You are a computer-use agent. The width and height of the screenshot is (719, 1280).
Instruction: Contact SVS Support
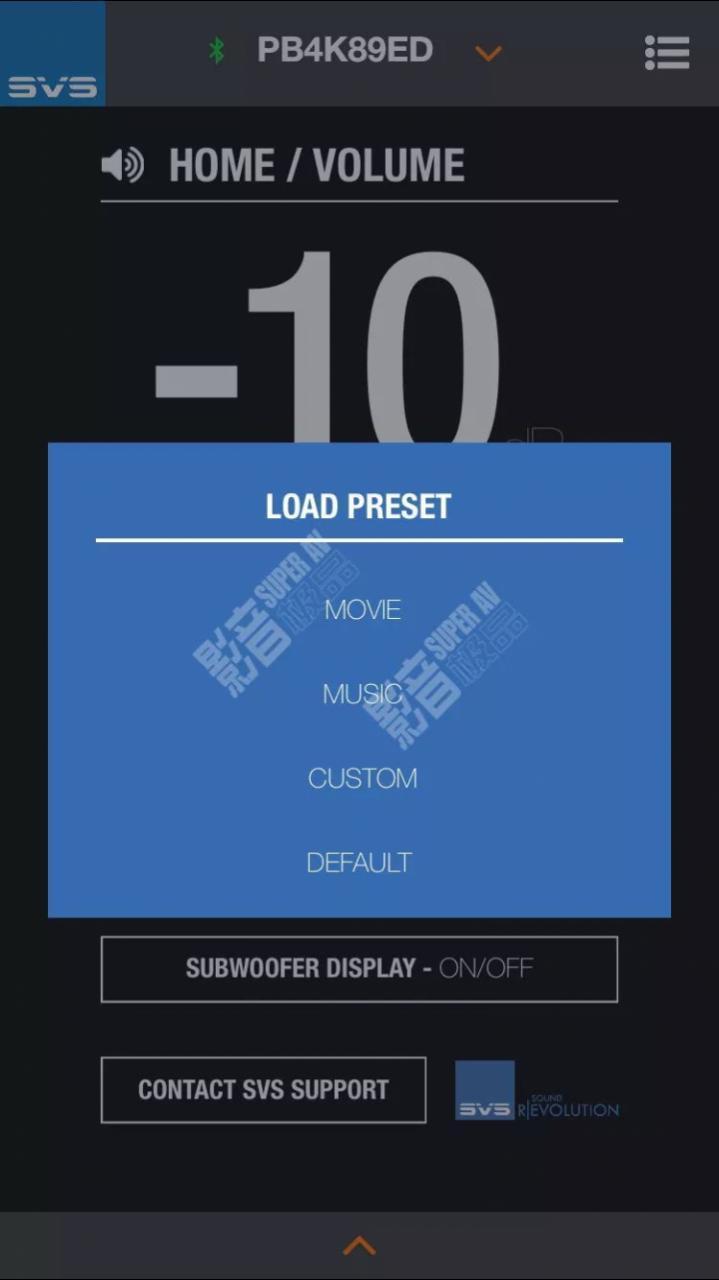[x=263, y=1089]
